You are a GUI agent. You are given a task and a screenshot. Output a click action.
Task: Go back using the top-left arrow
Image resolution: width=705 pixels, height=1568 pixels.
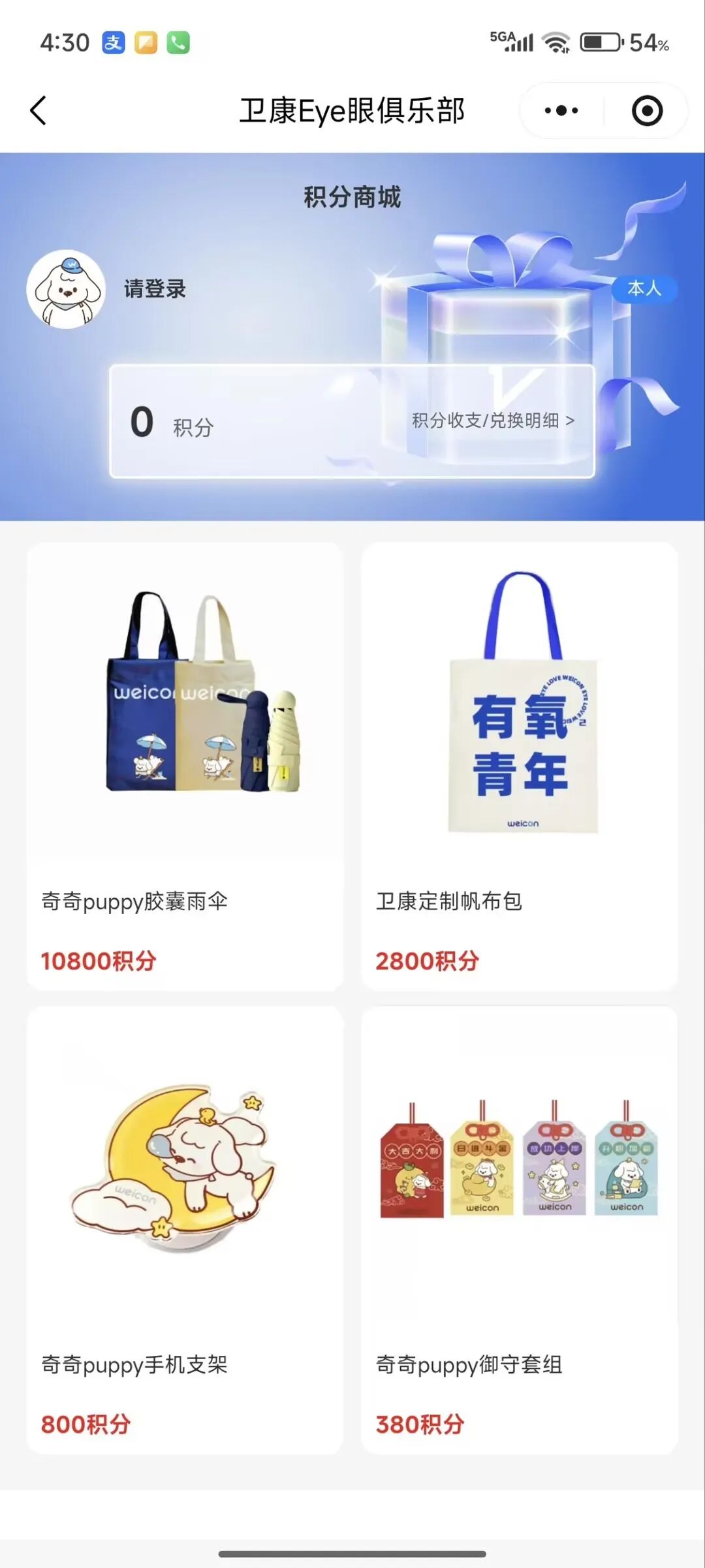coord(39,110)
